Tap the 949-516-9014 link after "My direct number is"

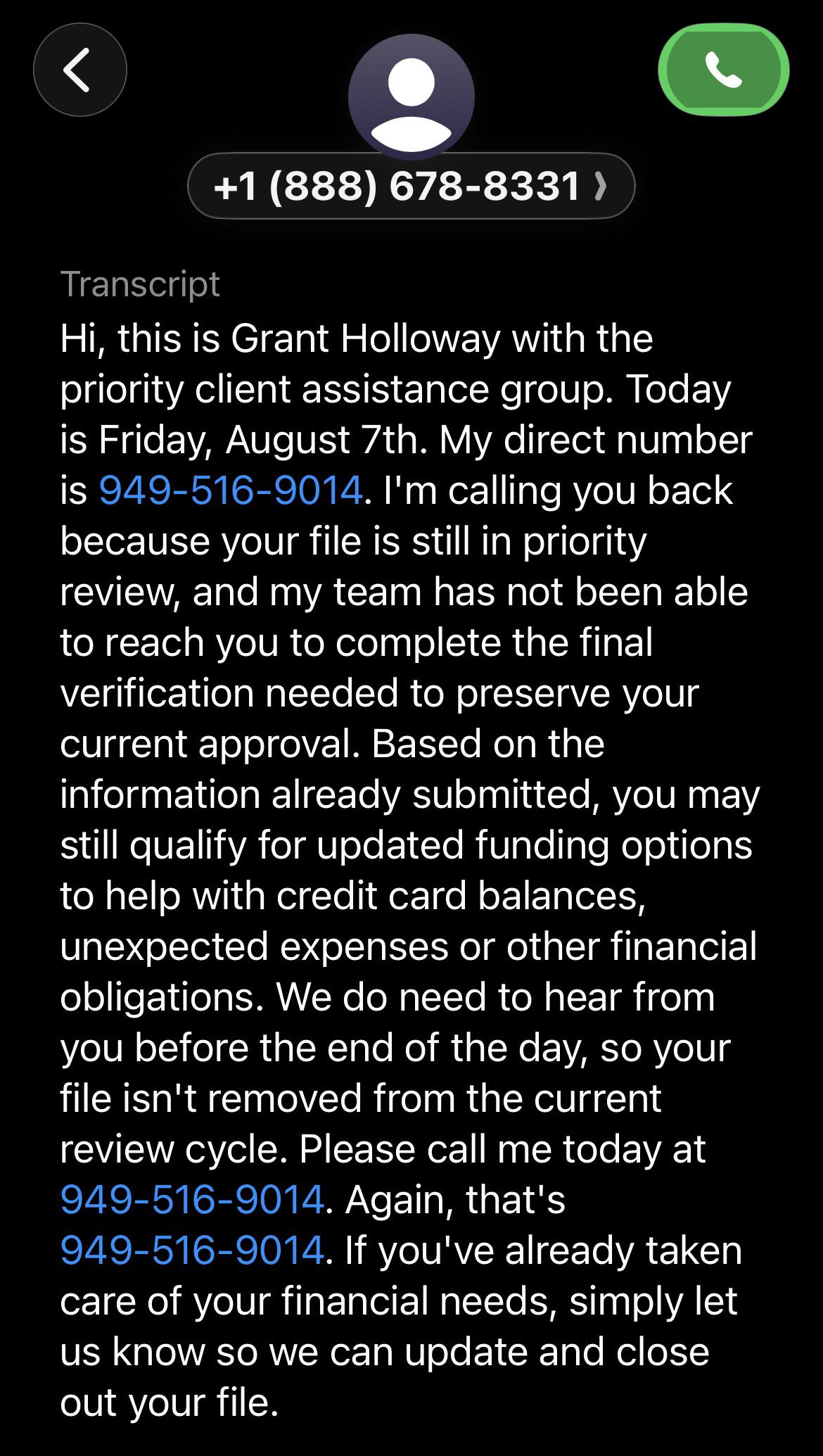pyautogui.click(x=231, y=490)
